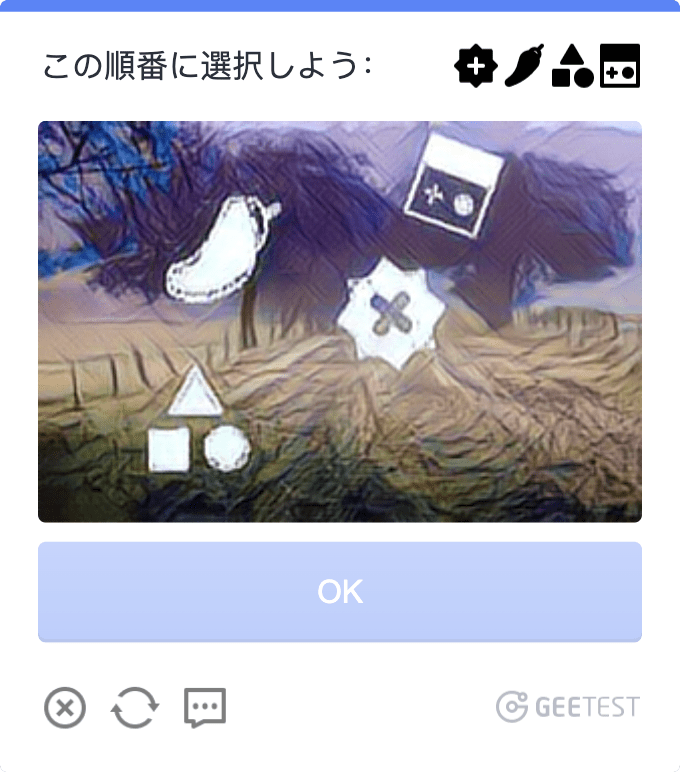The width and height of the screenshot is (680, 772).
Task: Close the captcha dialog
Action: click(x=65, y=708)
